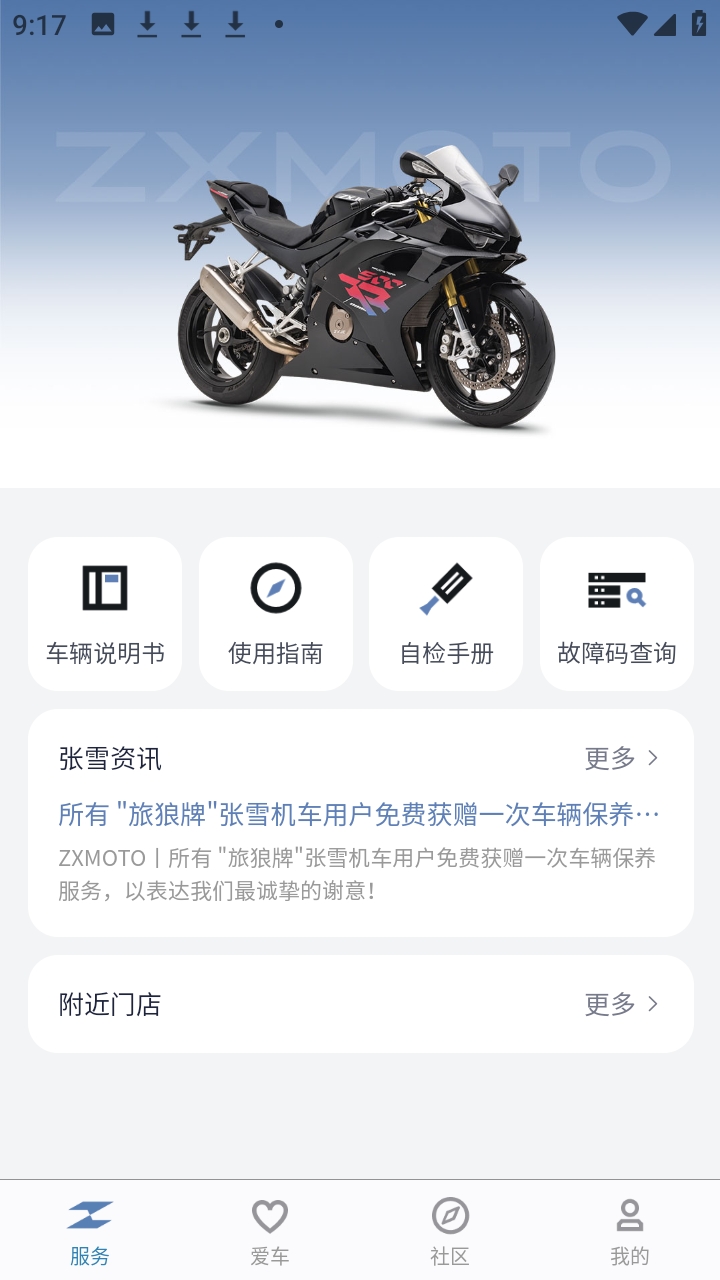Screen dimensions: 720x1280
Task: Switch to the 社区 tab
Action: (x=450, y=1230)
